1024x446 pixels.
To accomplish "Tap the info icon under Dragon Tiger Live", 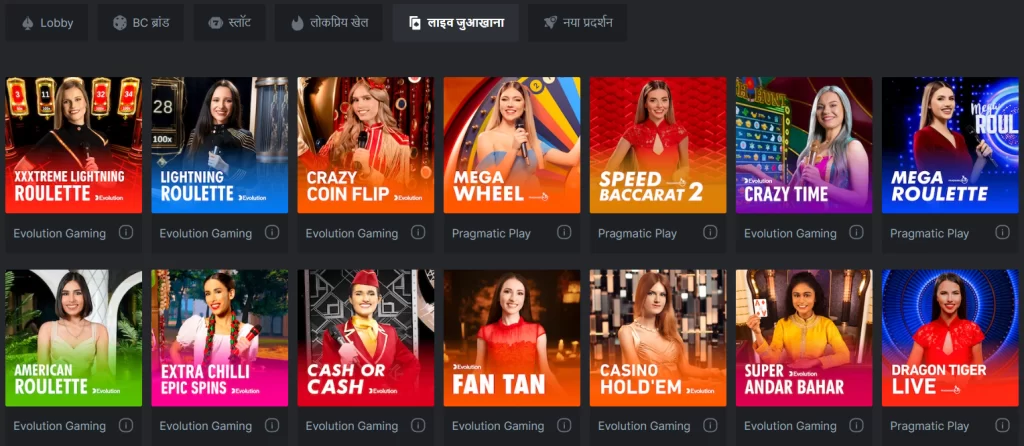I will 1001,425.
